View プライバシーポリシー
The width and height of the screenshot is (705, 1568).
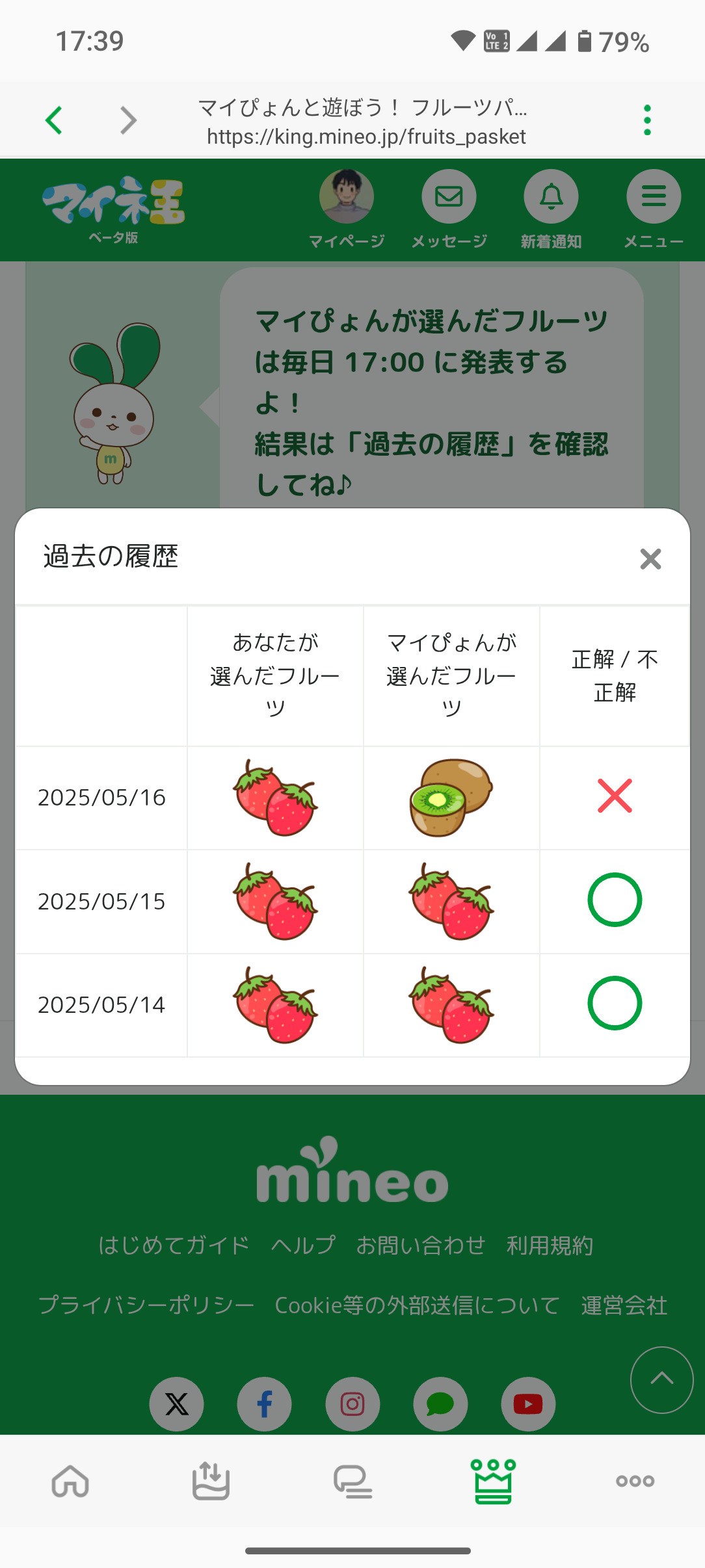pos(146,1305)
